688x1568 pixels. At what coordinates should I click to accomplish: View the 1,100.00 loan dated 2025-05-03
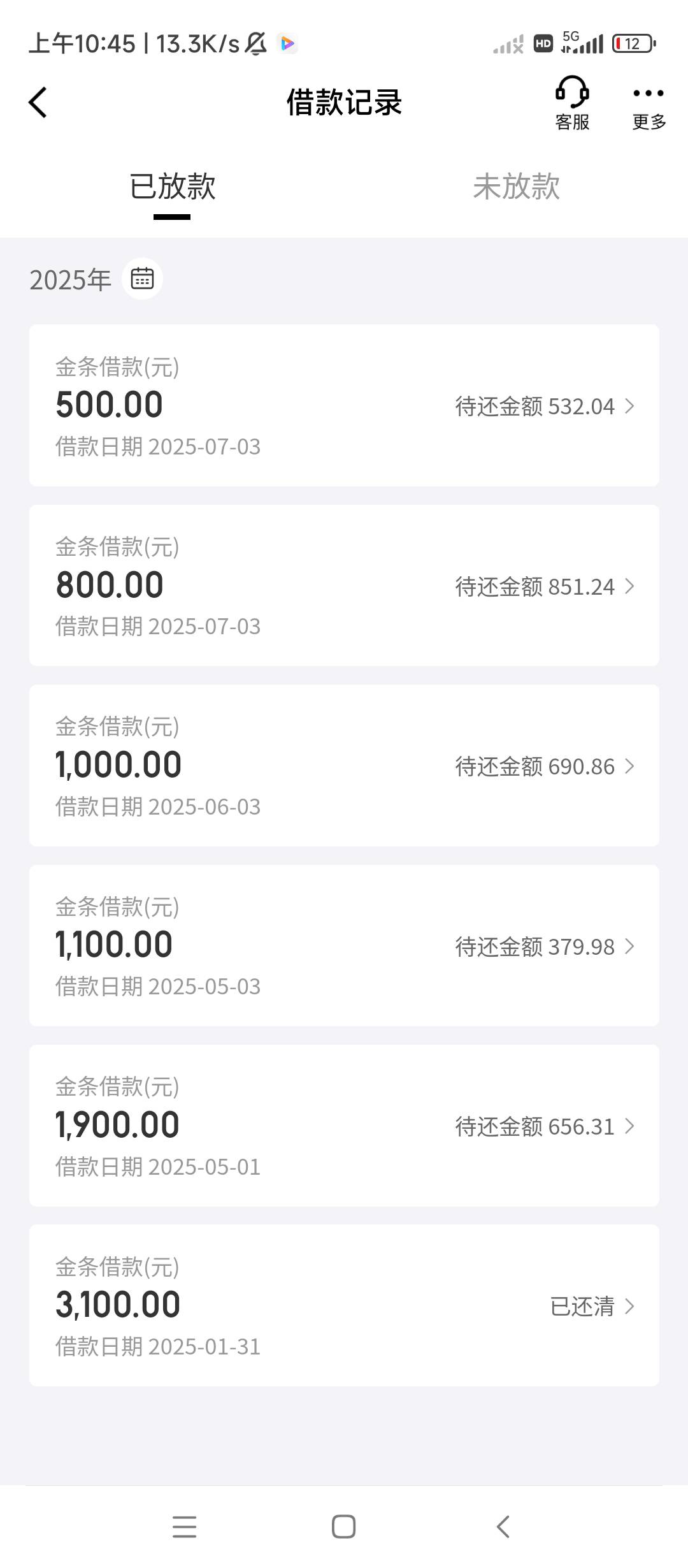344,946
